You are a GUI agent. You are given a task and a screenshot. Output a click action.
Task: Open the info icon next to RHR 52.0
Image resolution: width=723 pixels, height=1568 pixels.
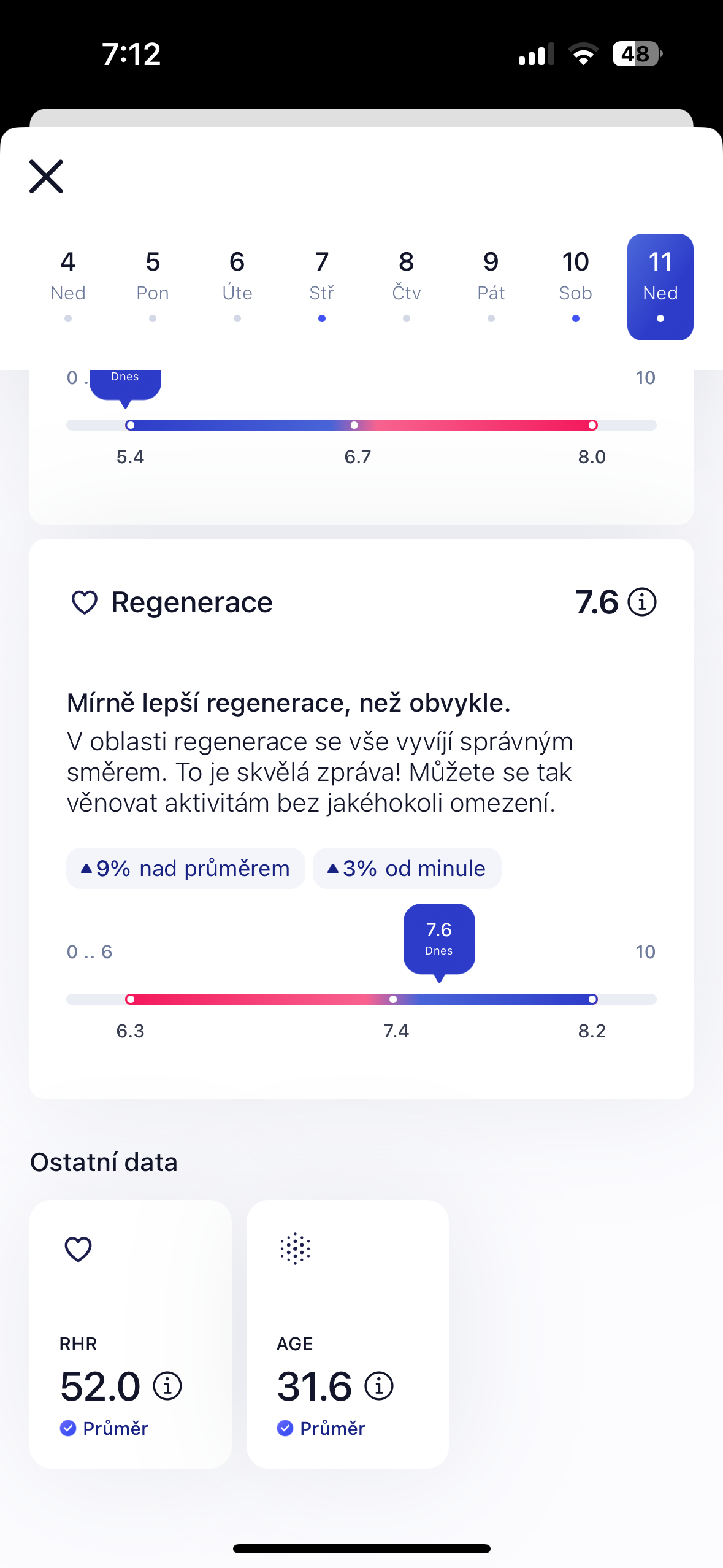166,1385
